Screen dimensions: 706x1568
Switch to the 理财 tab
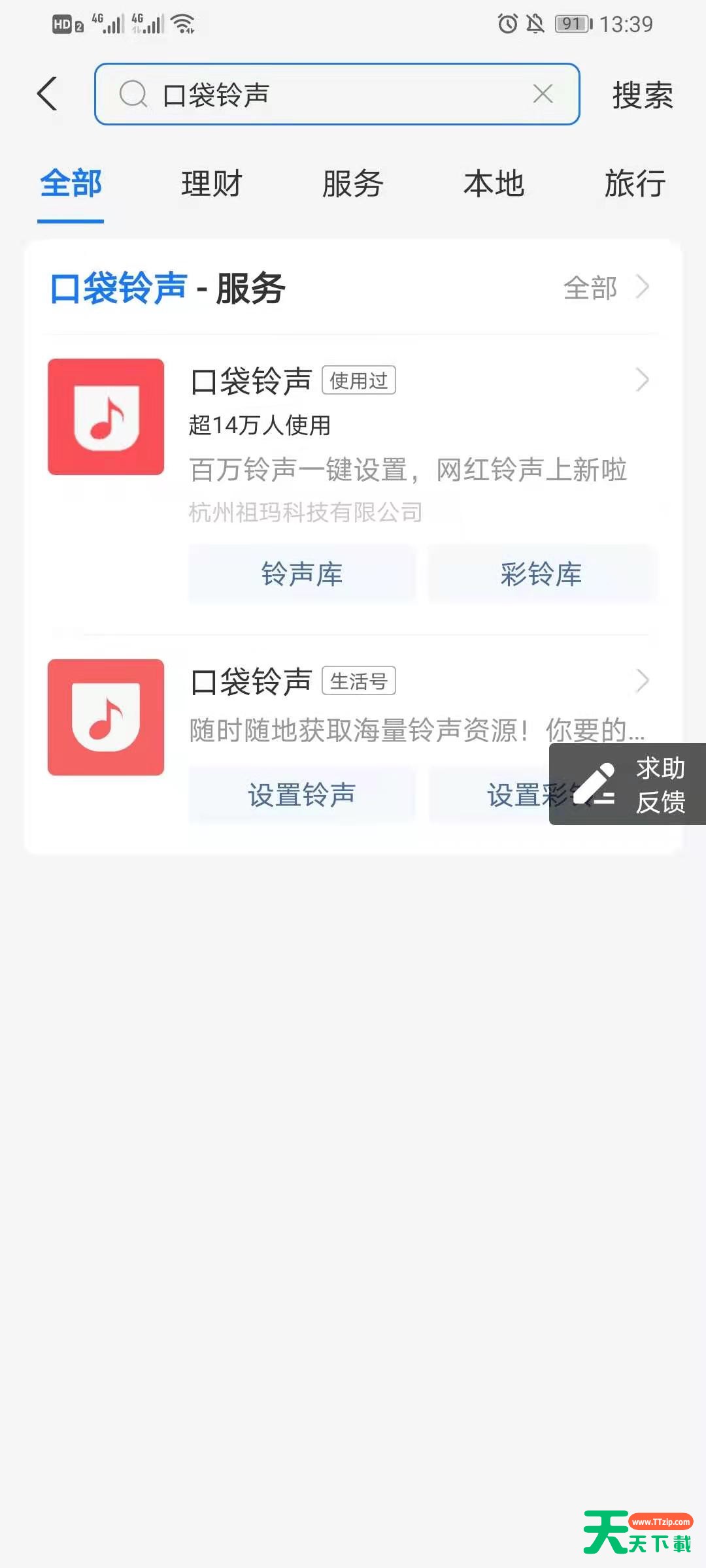(212, 184)
